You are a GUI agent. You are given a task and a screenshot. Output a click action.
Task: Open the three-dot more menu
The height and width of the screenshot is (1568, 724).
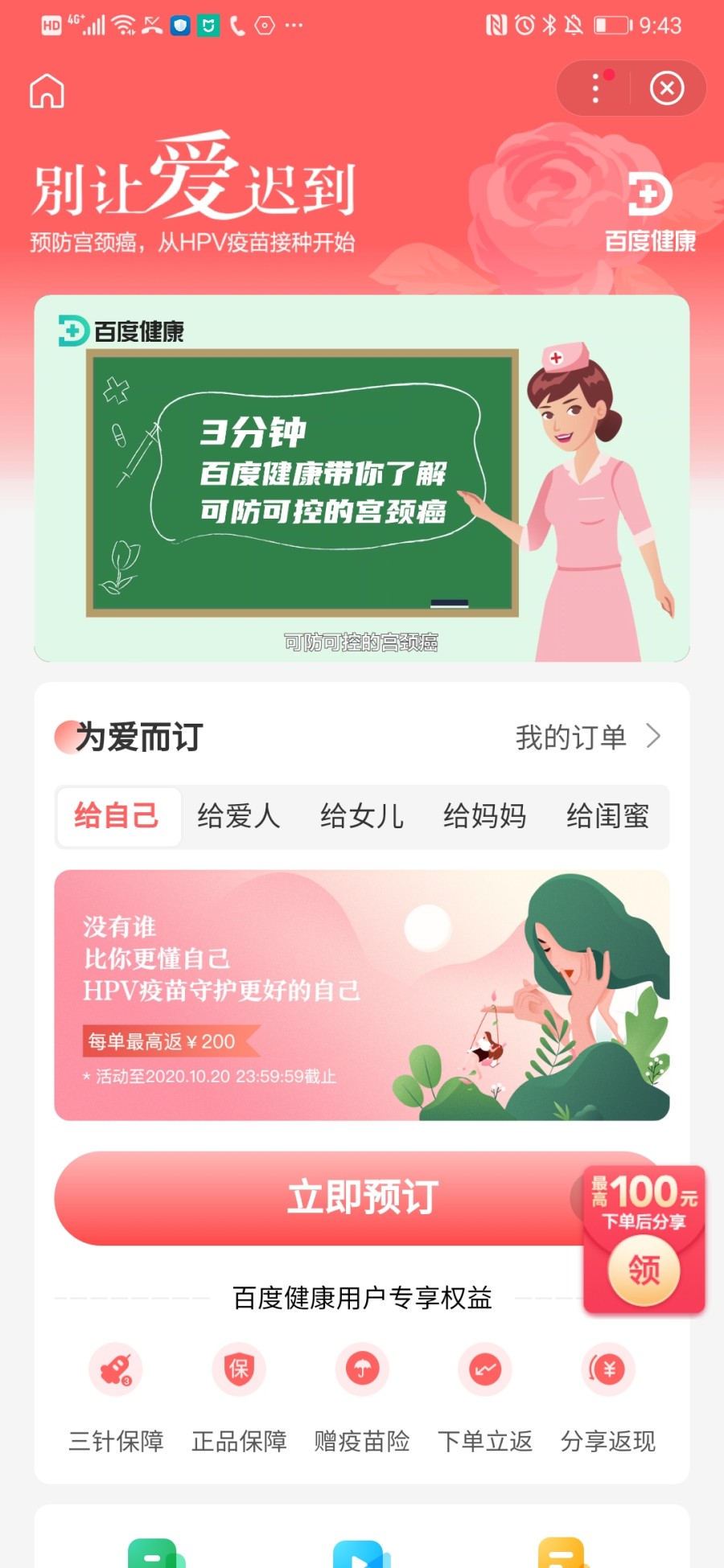[596, 88]
